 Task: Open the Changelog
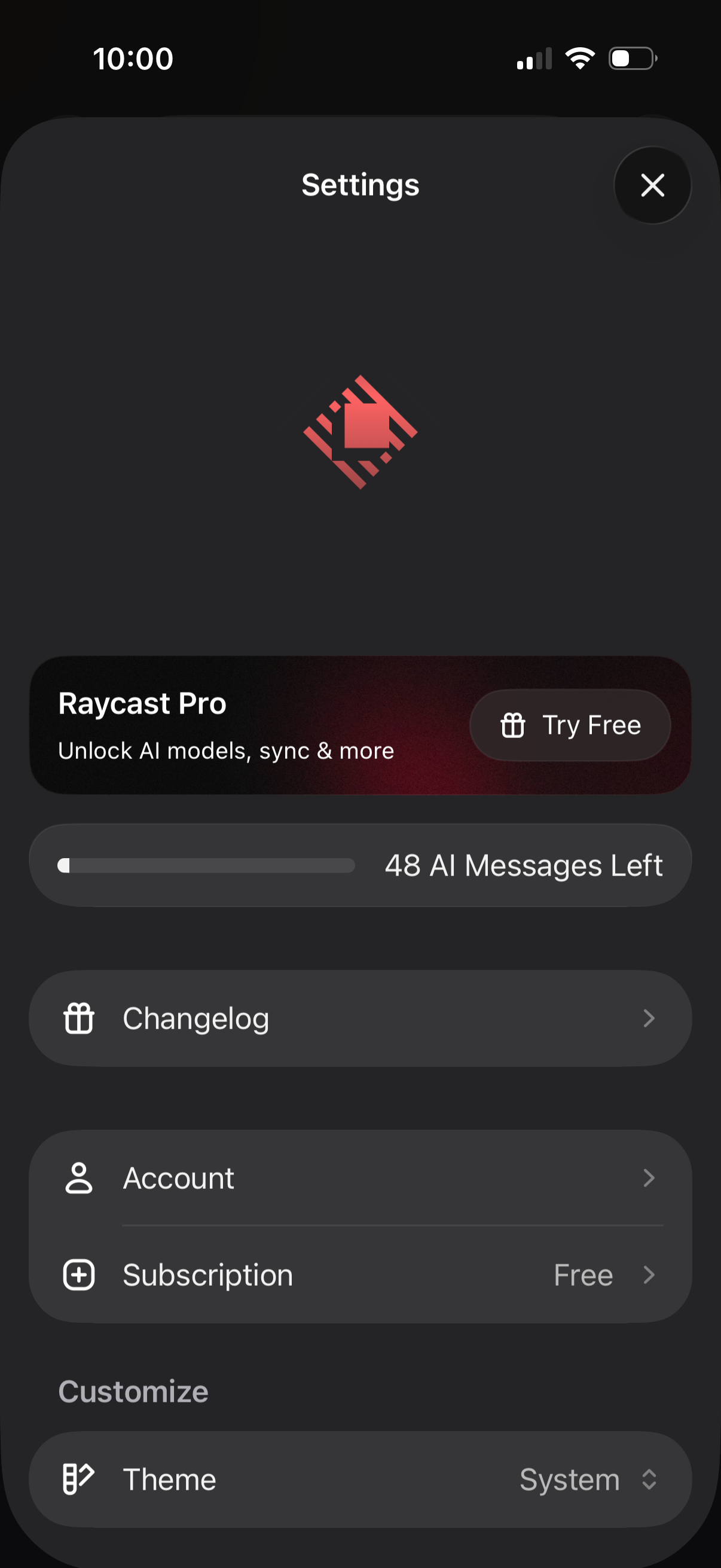click(x=360, y=1018)
